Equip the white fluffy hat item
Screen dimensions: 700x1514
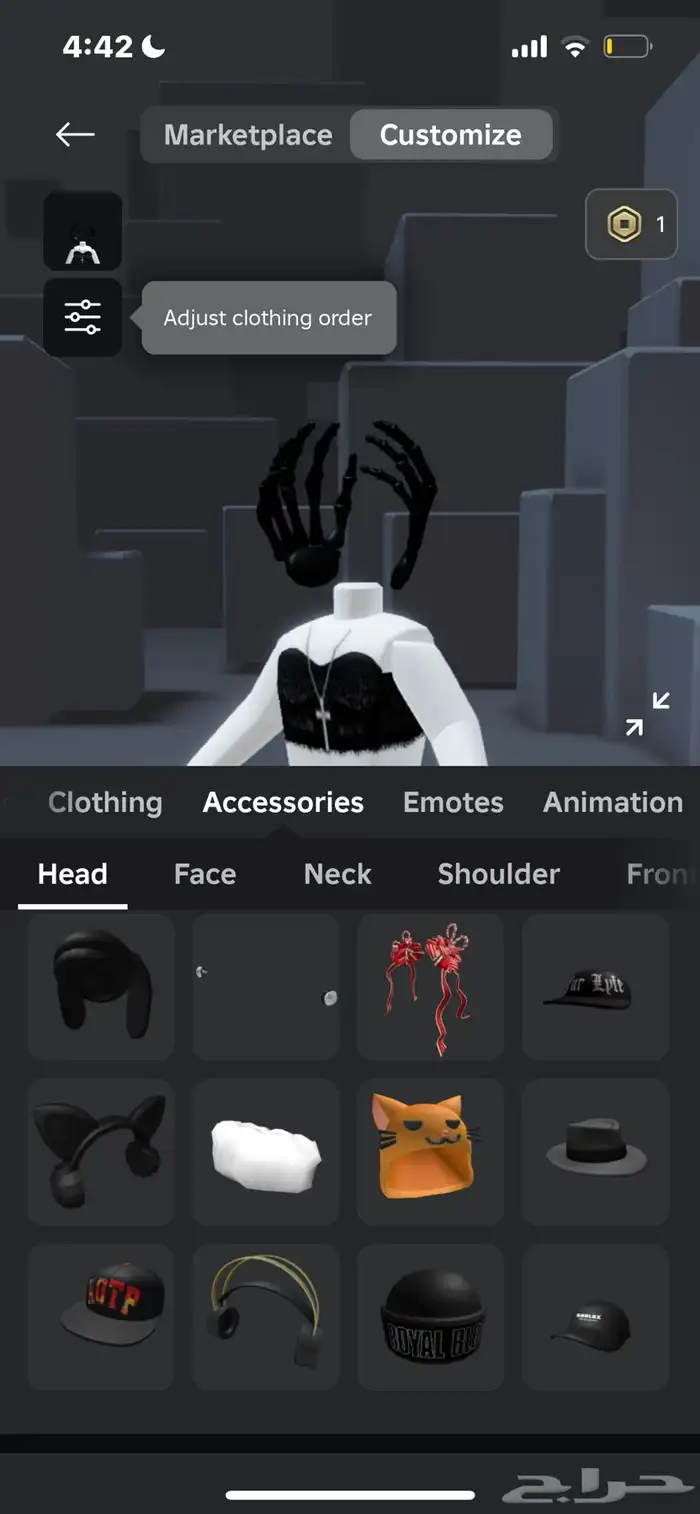[x=266, y=1152]
